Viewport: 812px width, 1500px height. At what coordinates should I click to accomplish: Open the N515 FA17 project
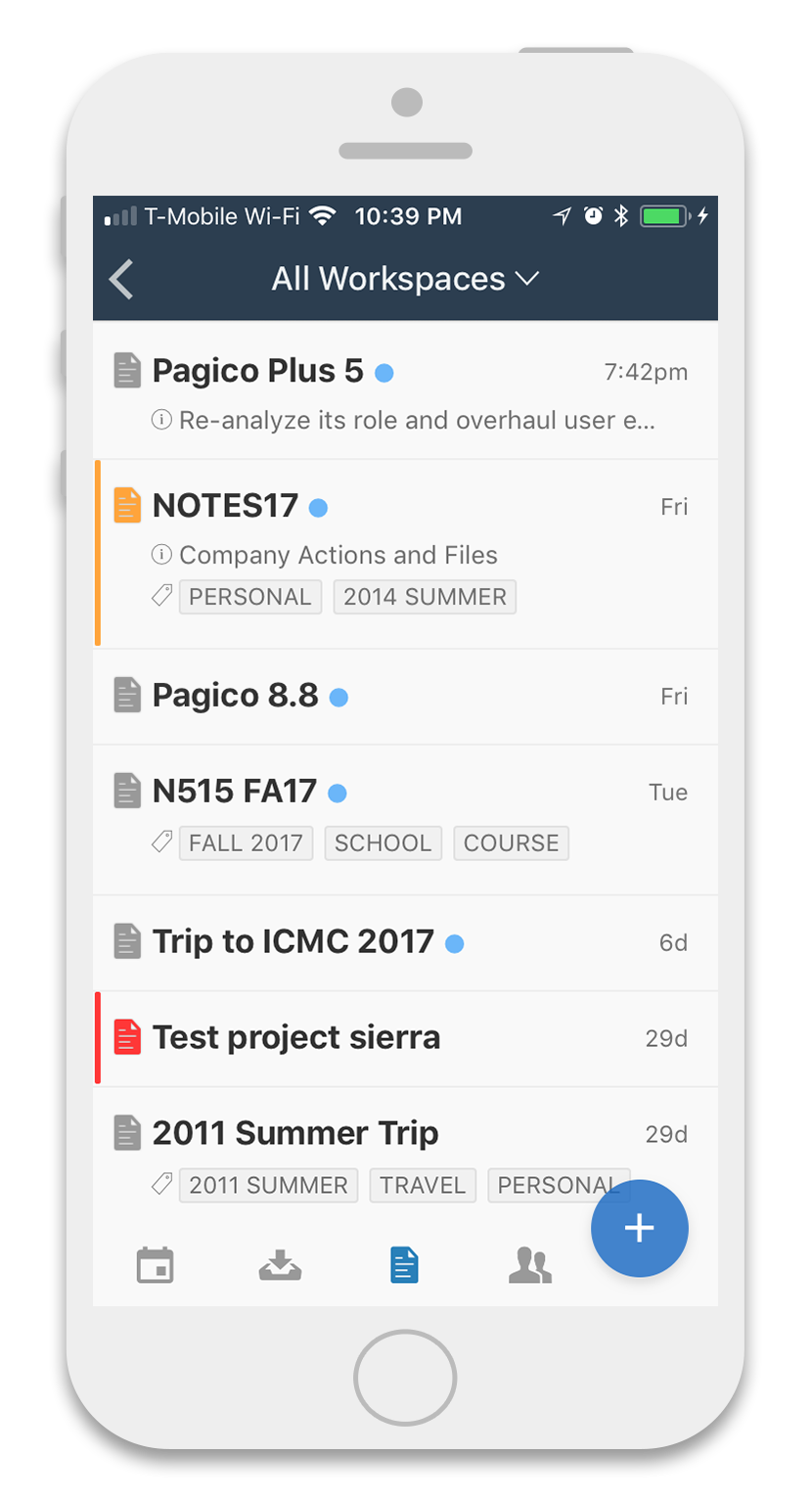[405, 820]
